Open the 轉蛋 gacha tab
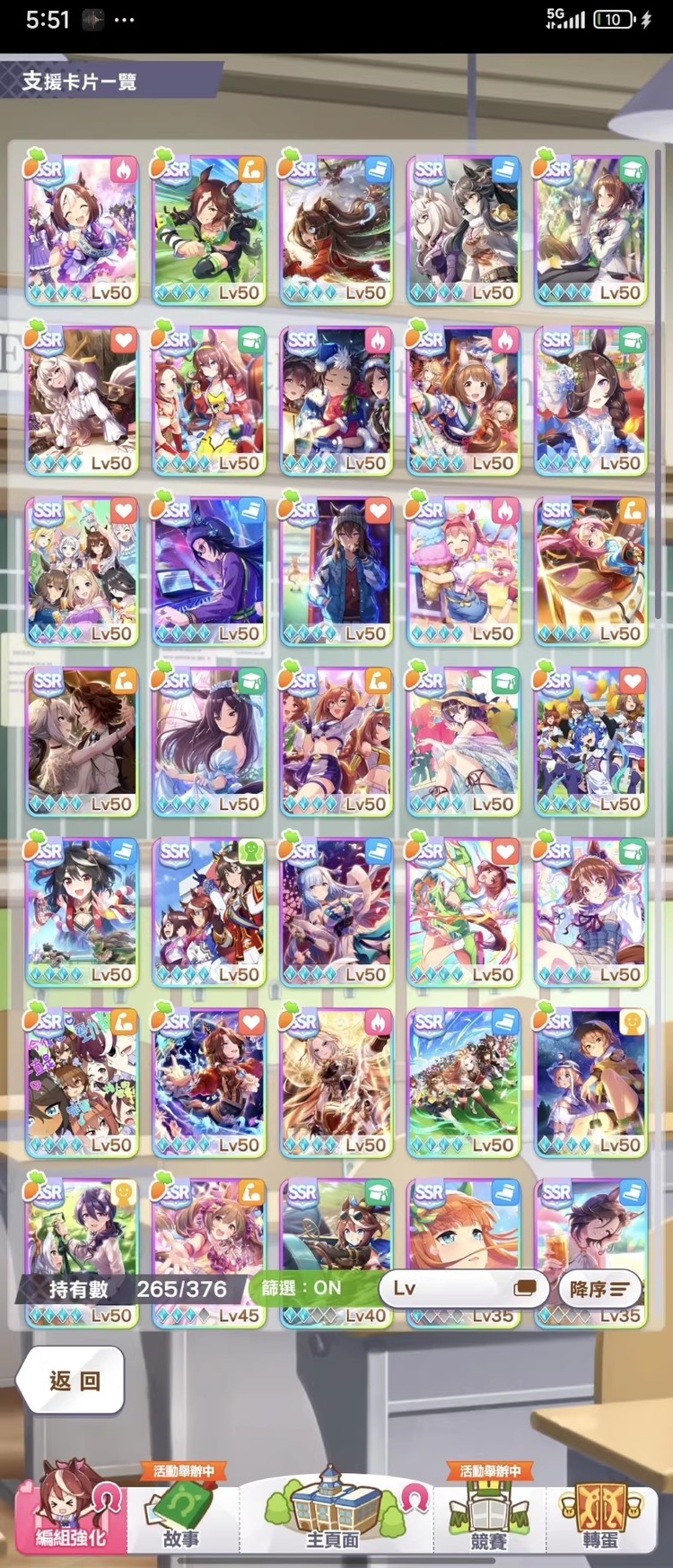Screen dimensions: 673x1568 pyautogui.click(x=600, y=1518)
